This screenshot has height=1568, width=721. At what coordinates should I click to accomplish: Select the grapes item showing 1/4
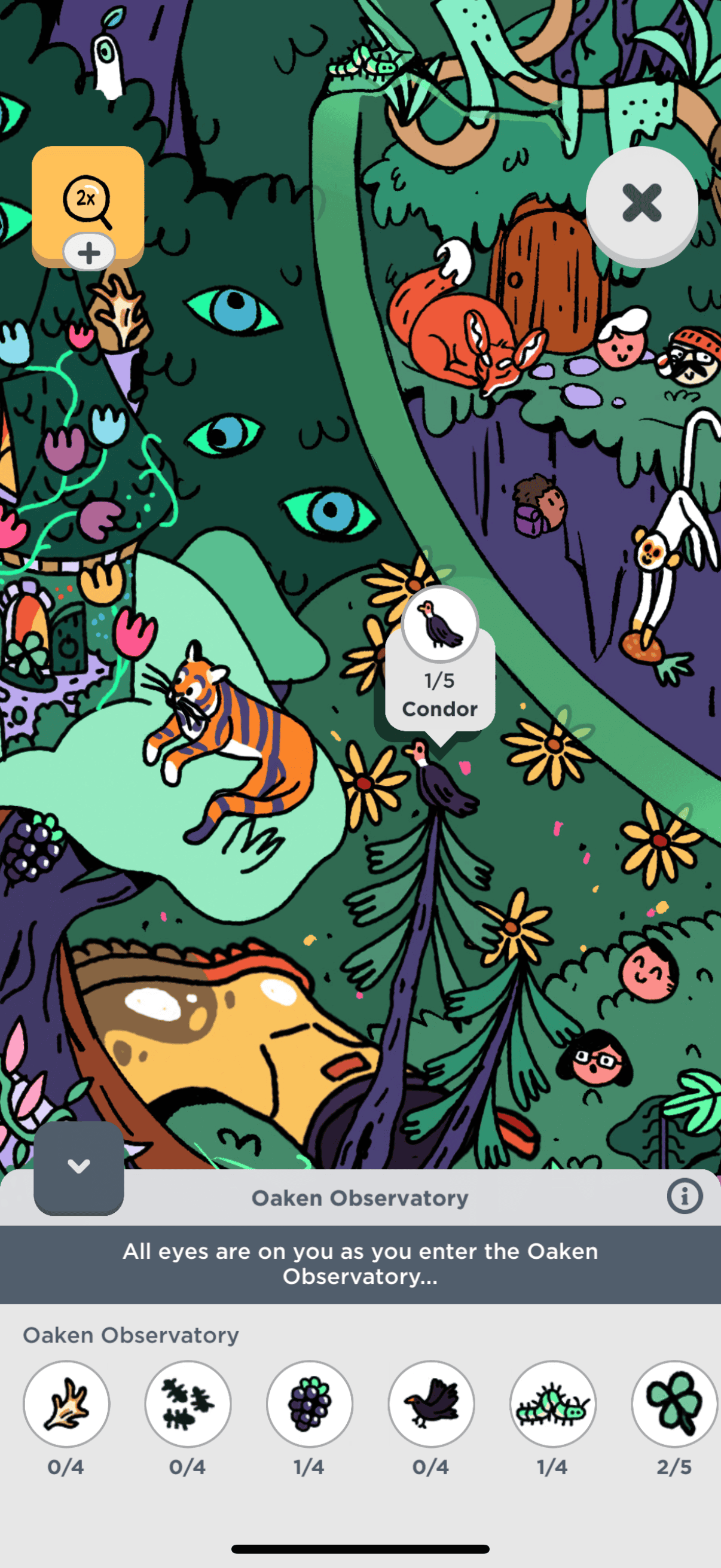pyautogui.click(x=309, y=1404)
